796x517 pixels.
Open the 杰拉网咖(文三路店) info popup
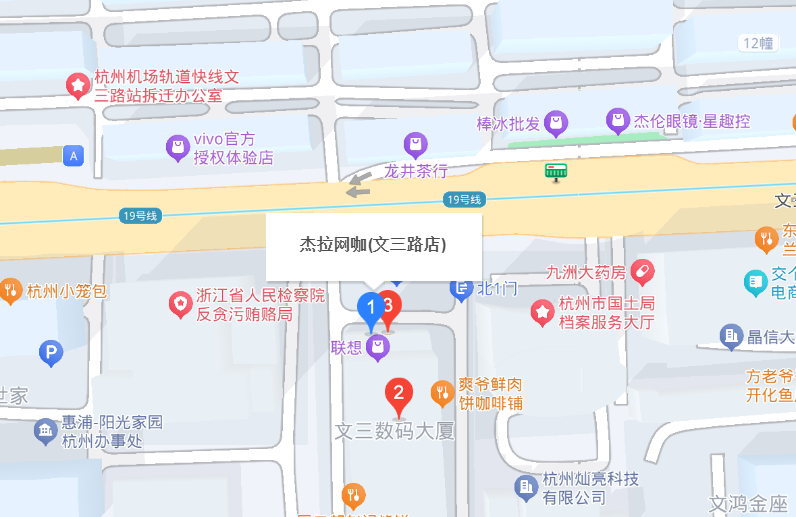coord(373,245)
